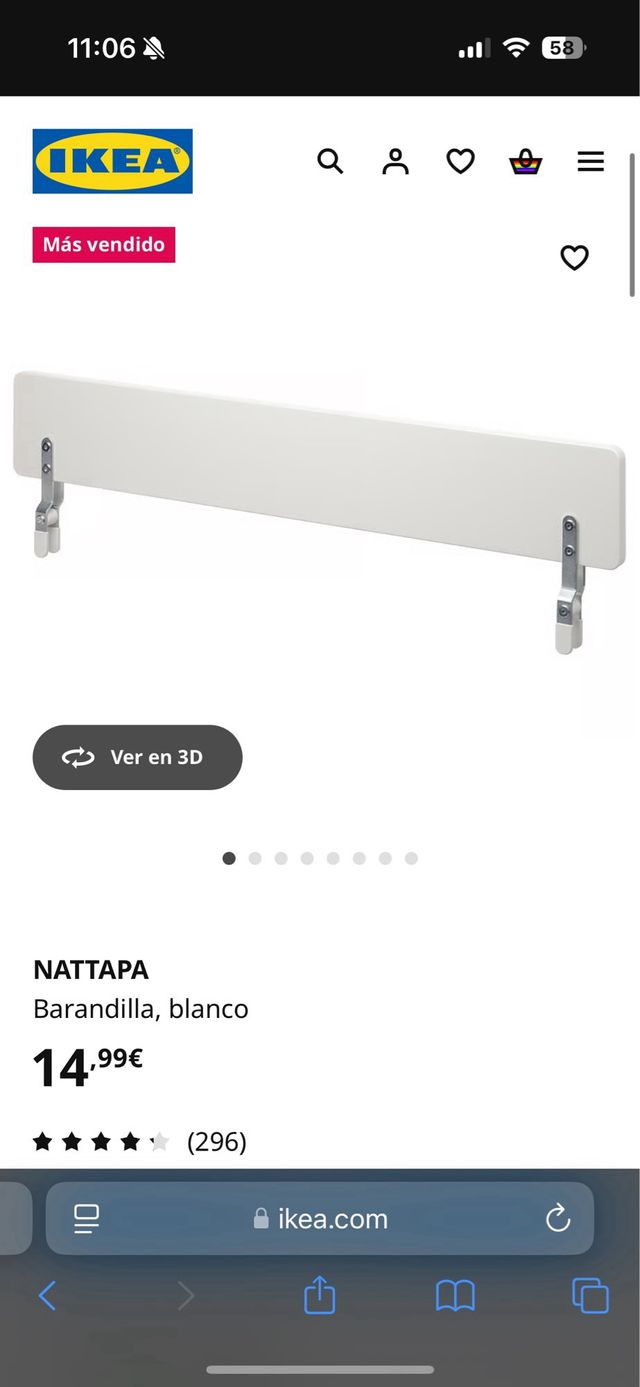Tap Ver en 3D button
Viewport: 640px width, 1387px height.
[x=138, y=757]
